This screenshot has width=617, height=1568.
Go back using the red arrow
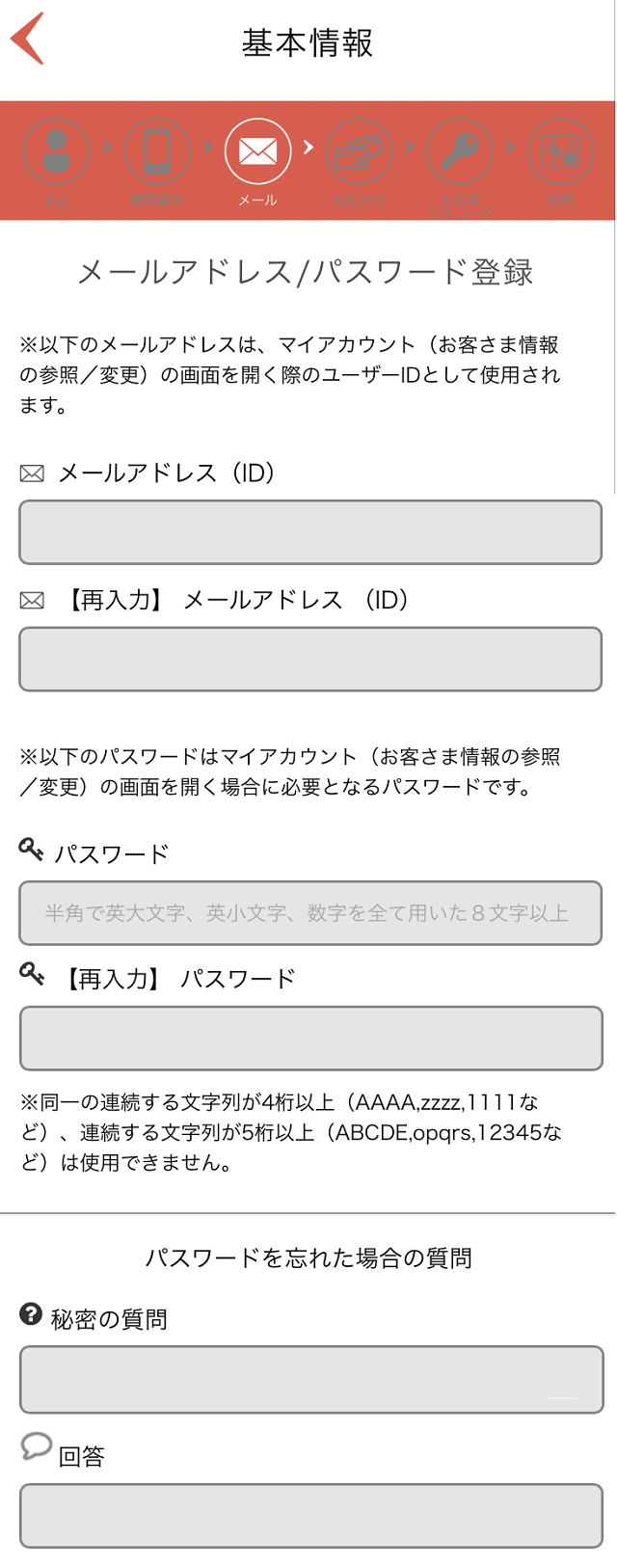point(28,40)
